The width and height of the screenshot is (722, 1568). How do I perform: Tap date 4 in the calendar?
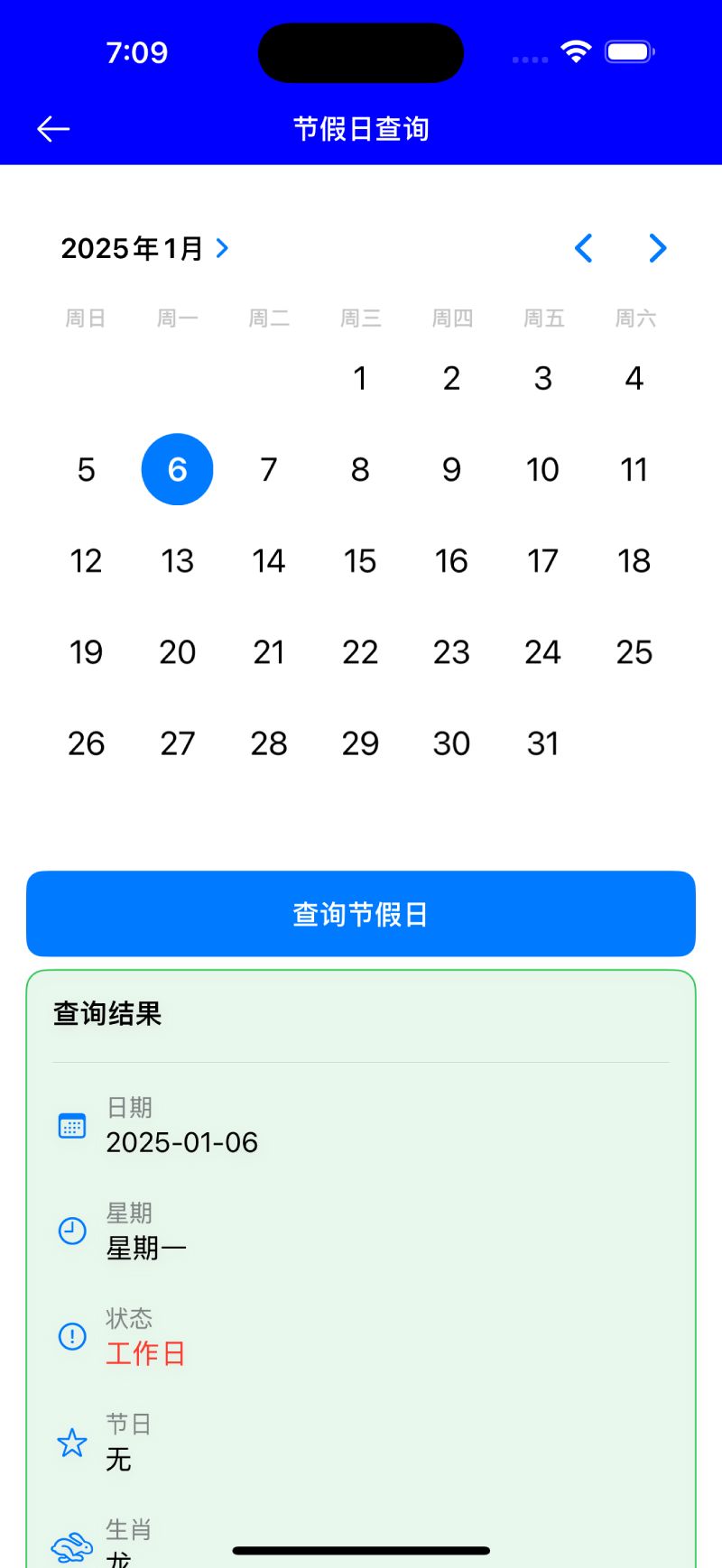point(634,378)
